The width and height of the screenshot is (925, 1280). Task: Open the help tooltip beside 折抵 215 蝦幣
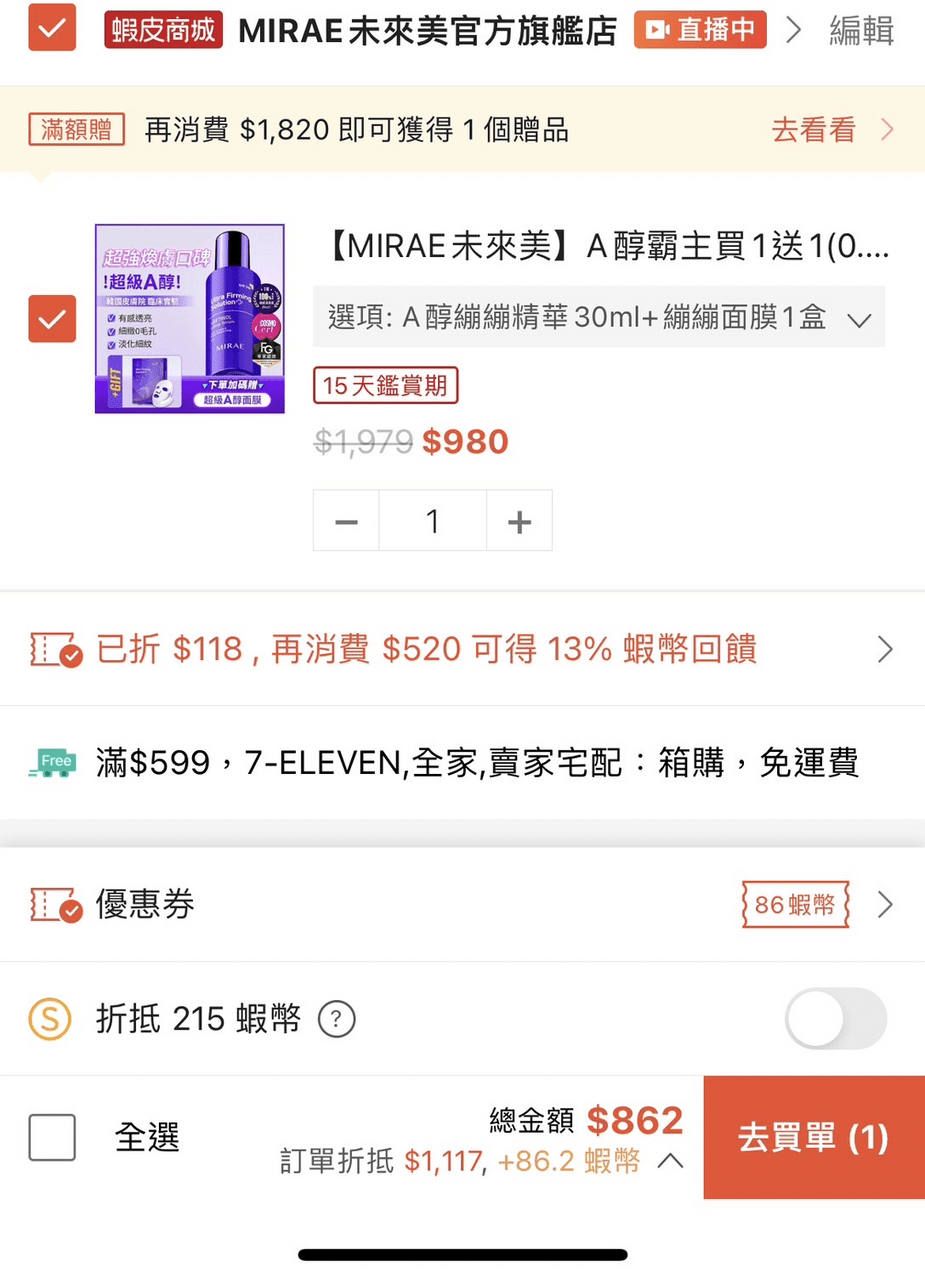tap(338, 1019)
